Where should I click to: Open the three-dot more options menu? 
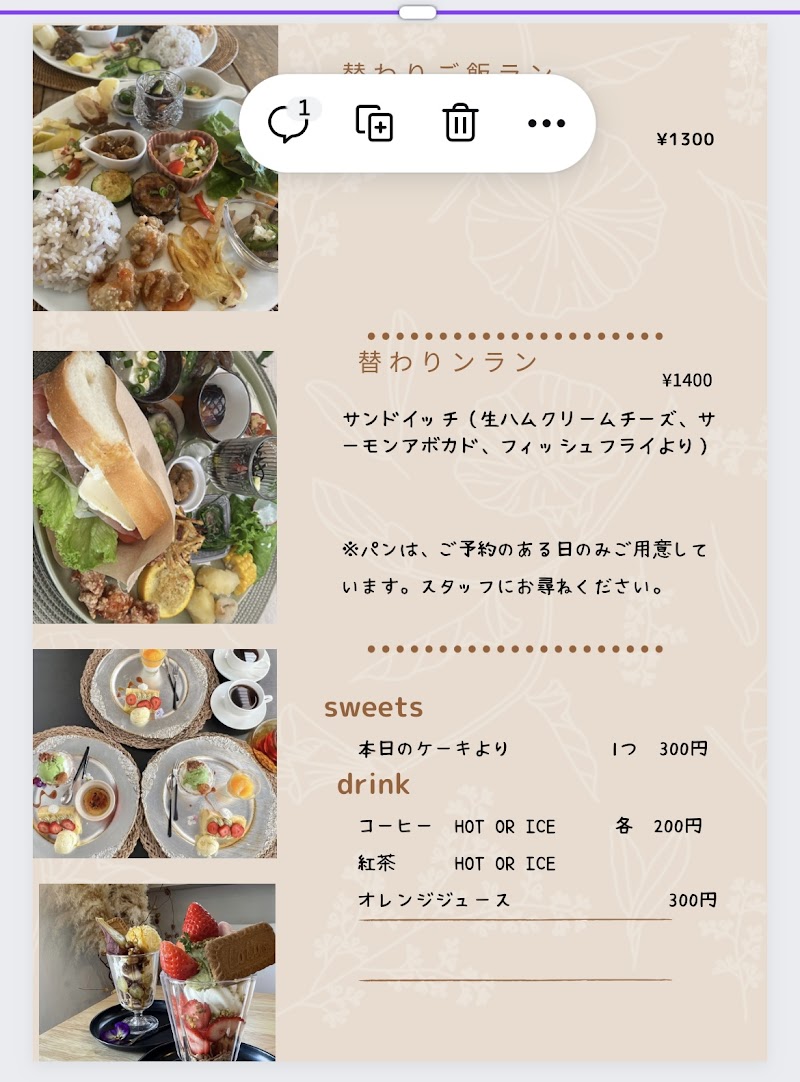546,124
